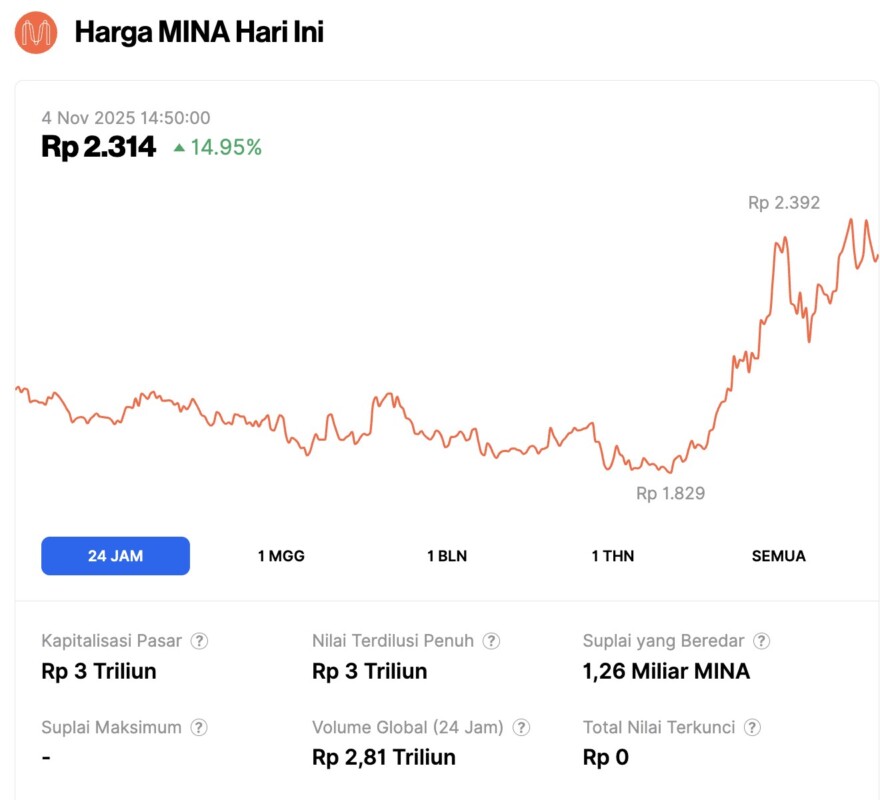
Task: Select the 24 JAM time range
Action: pos(115,556)
